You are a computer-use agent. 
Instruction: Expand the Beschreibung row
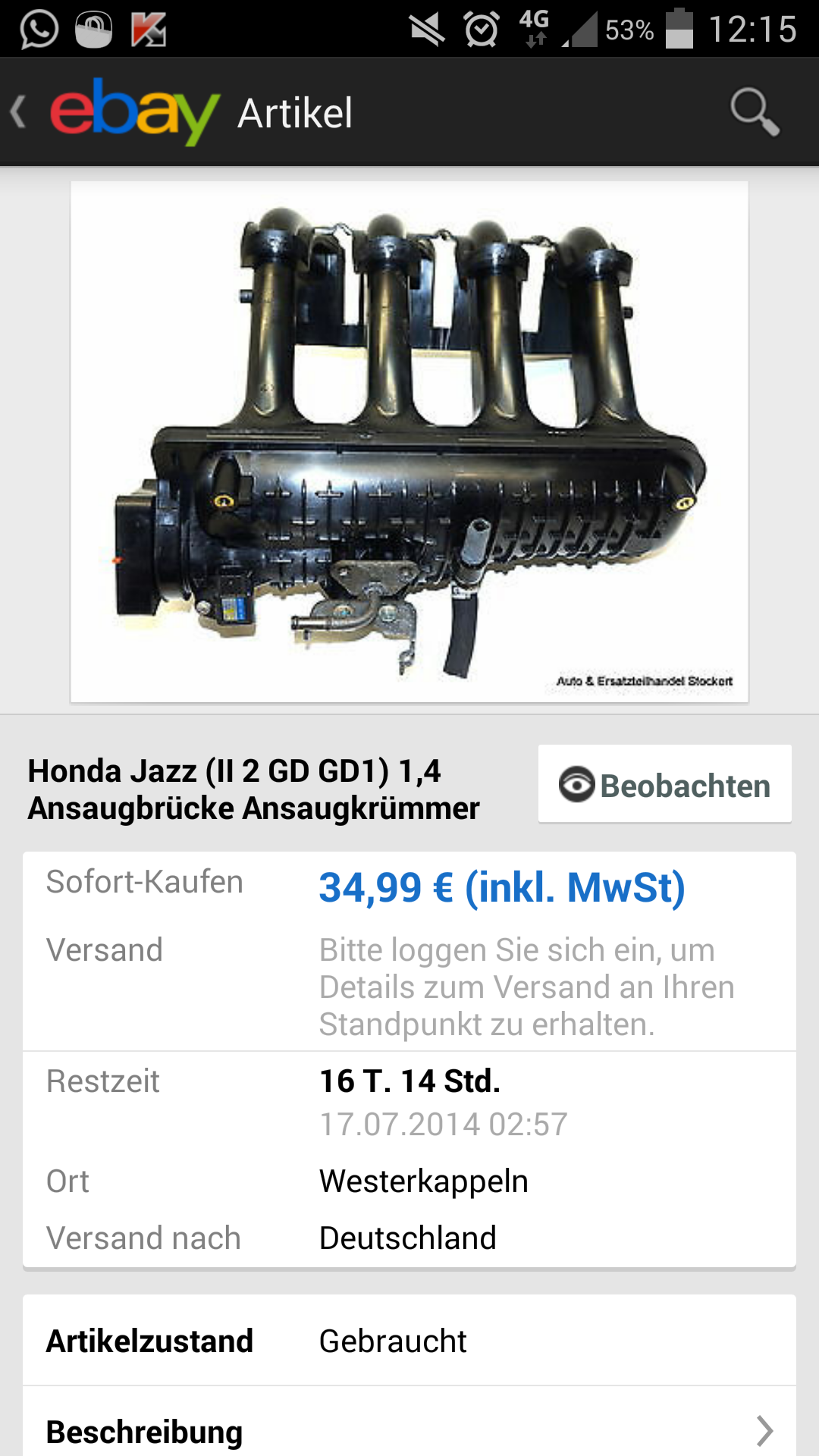point(409,1429)
